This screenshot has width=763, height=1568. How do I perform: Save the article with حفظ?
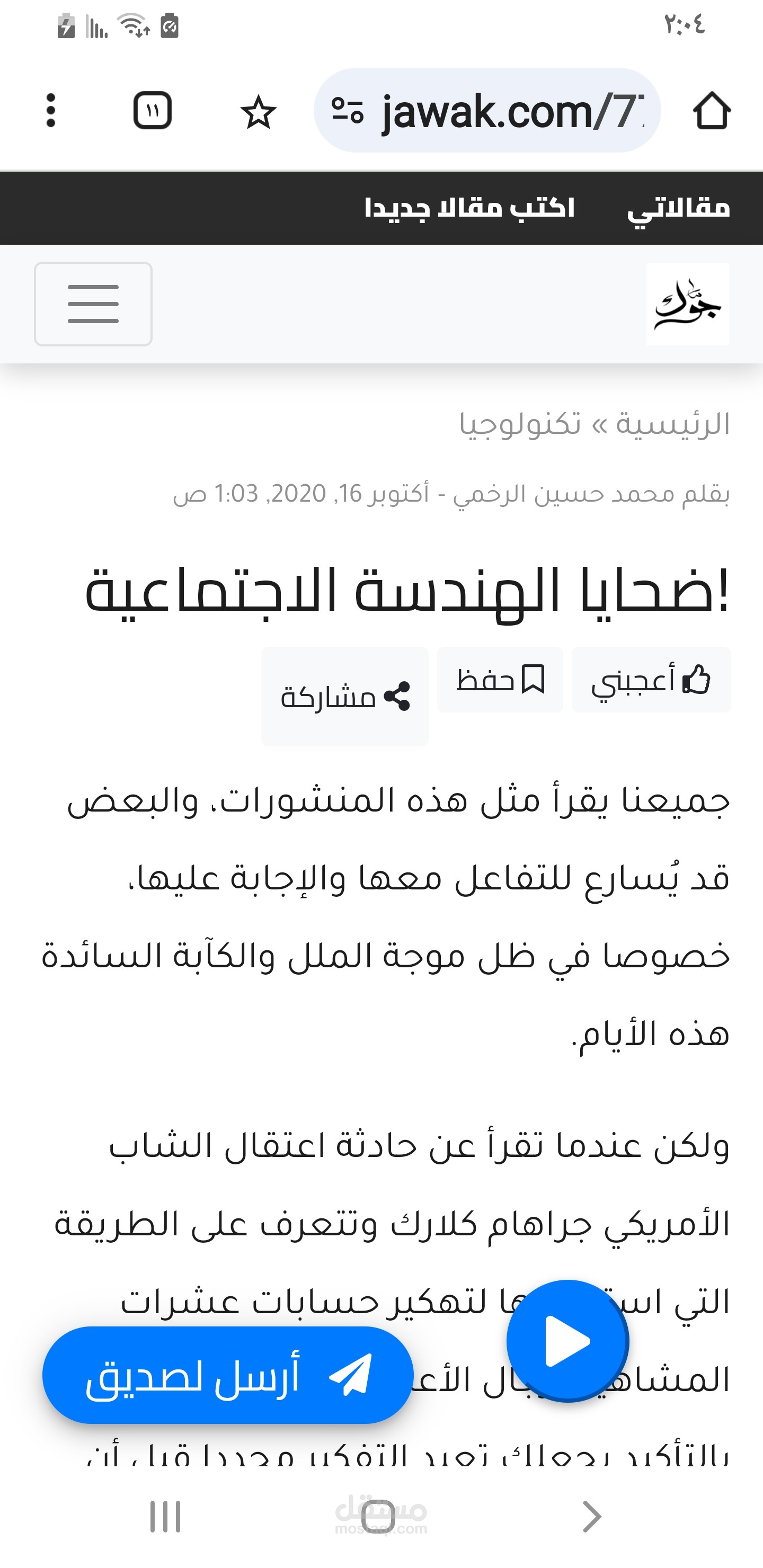pyautogui.click(x=500, y=679)
